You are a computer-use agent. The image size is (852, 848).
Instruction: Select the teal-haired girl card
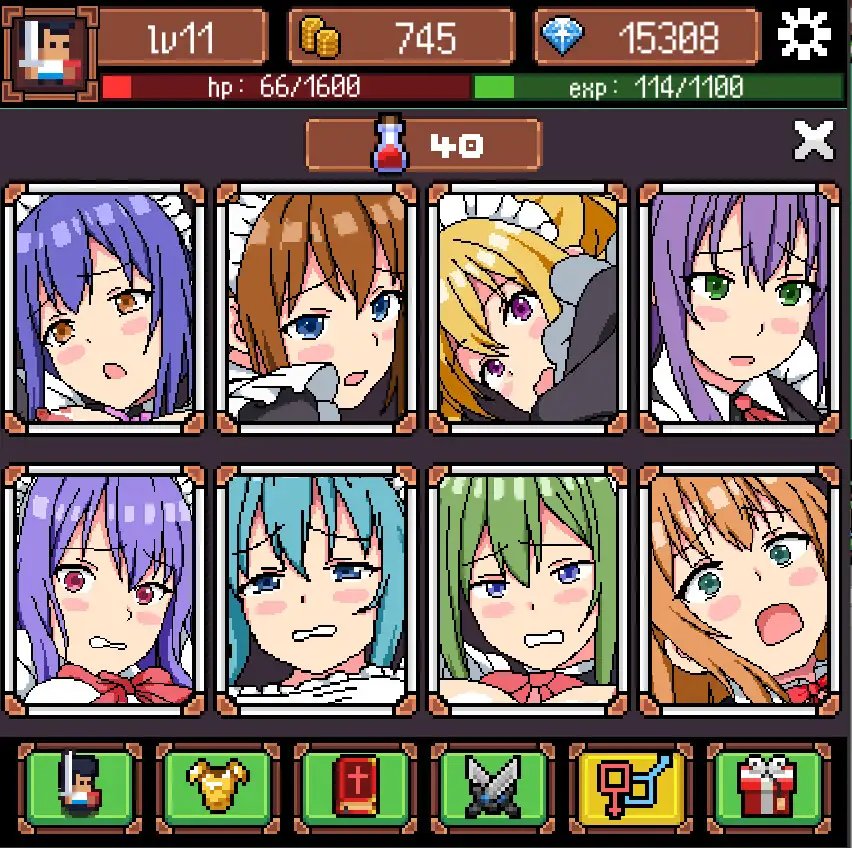[x=316, y=590]
